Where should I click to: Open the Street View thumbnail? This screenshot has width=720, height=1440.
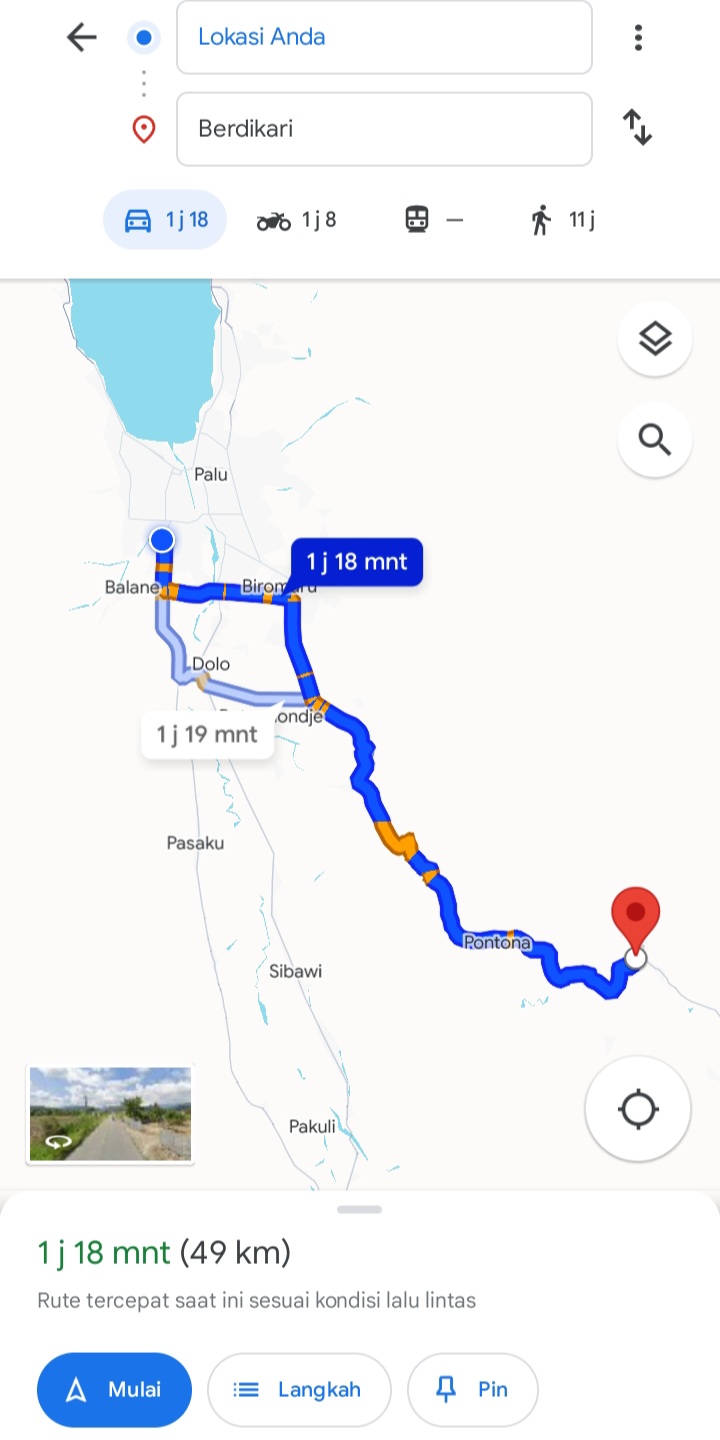(x=110, y=1114)
